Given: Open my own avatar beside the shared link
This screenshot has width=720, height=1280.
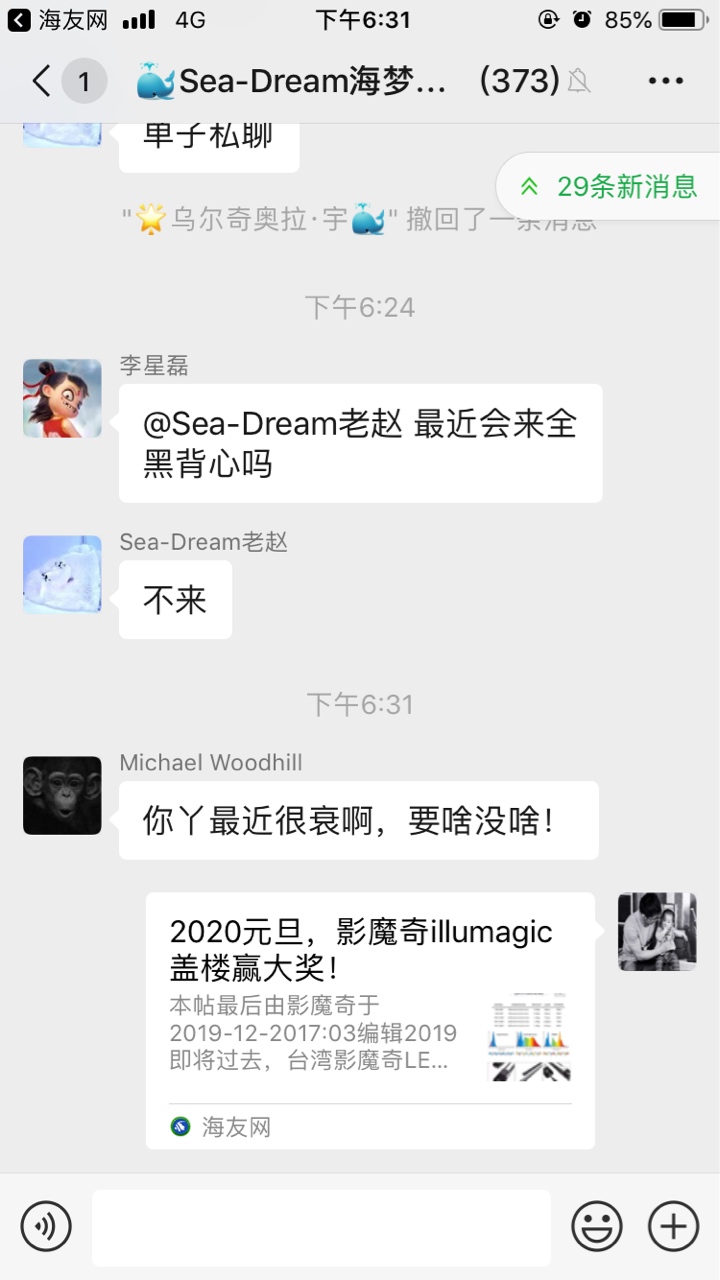Looking at the screenshot, I should 657,932.
